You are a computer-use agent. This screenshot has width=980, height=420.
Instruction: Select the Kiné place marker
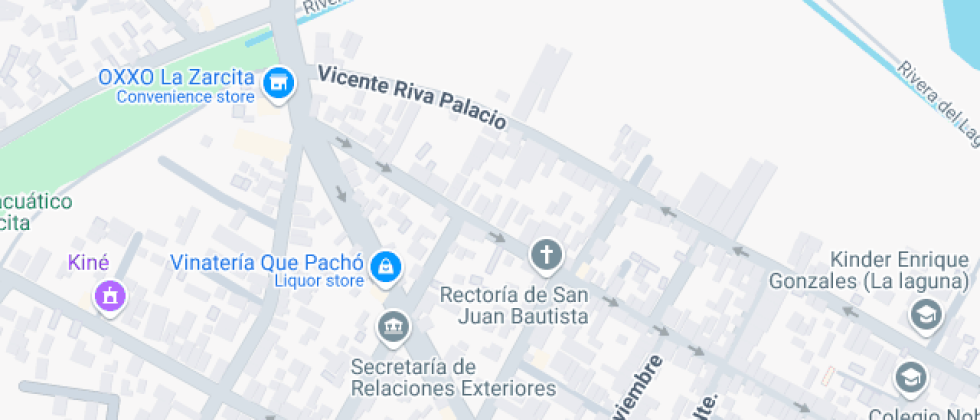[x=109, y=295]
